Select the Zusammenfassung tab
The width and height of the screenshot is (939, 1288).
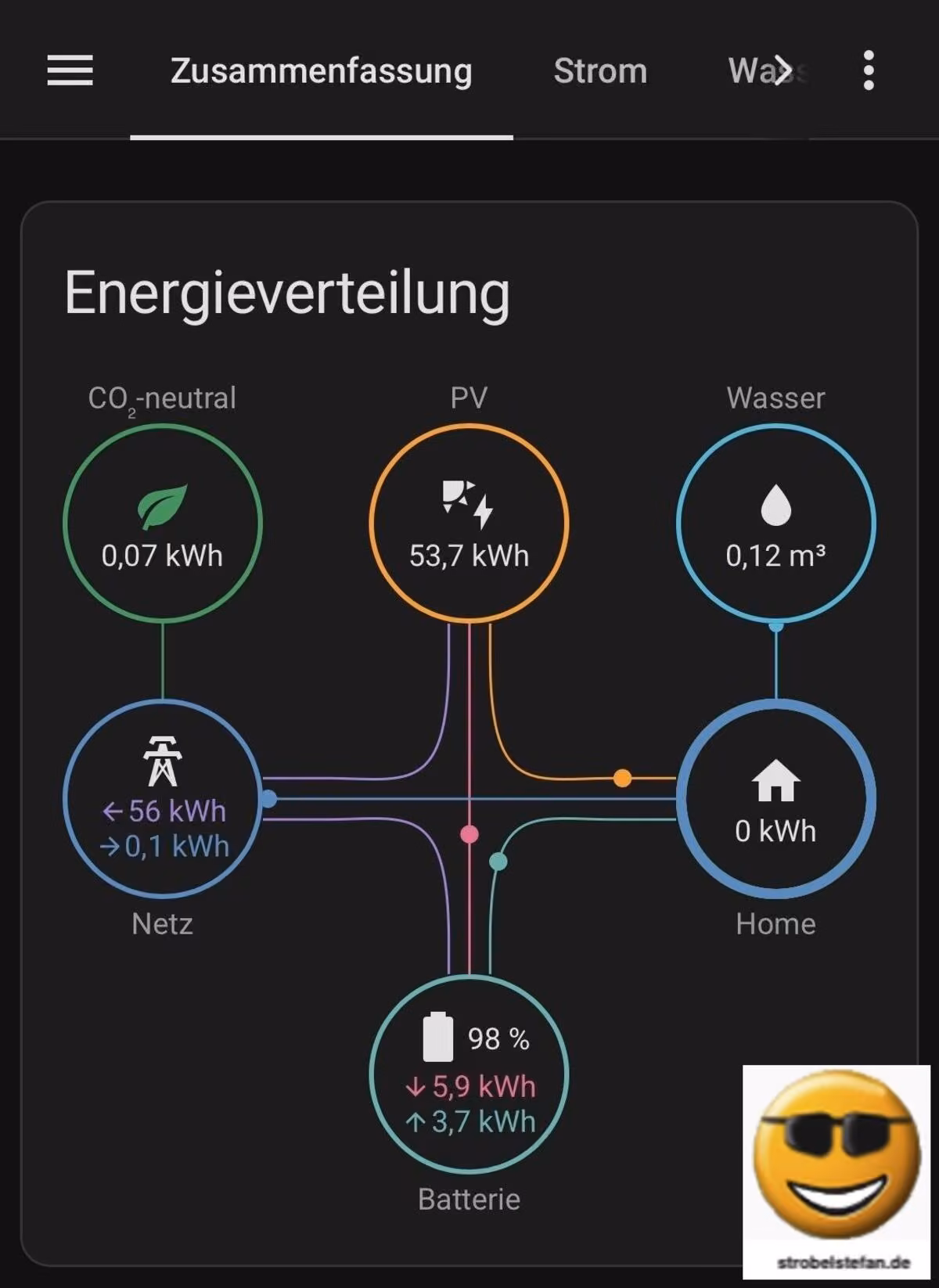(x=322, y=71)
